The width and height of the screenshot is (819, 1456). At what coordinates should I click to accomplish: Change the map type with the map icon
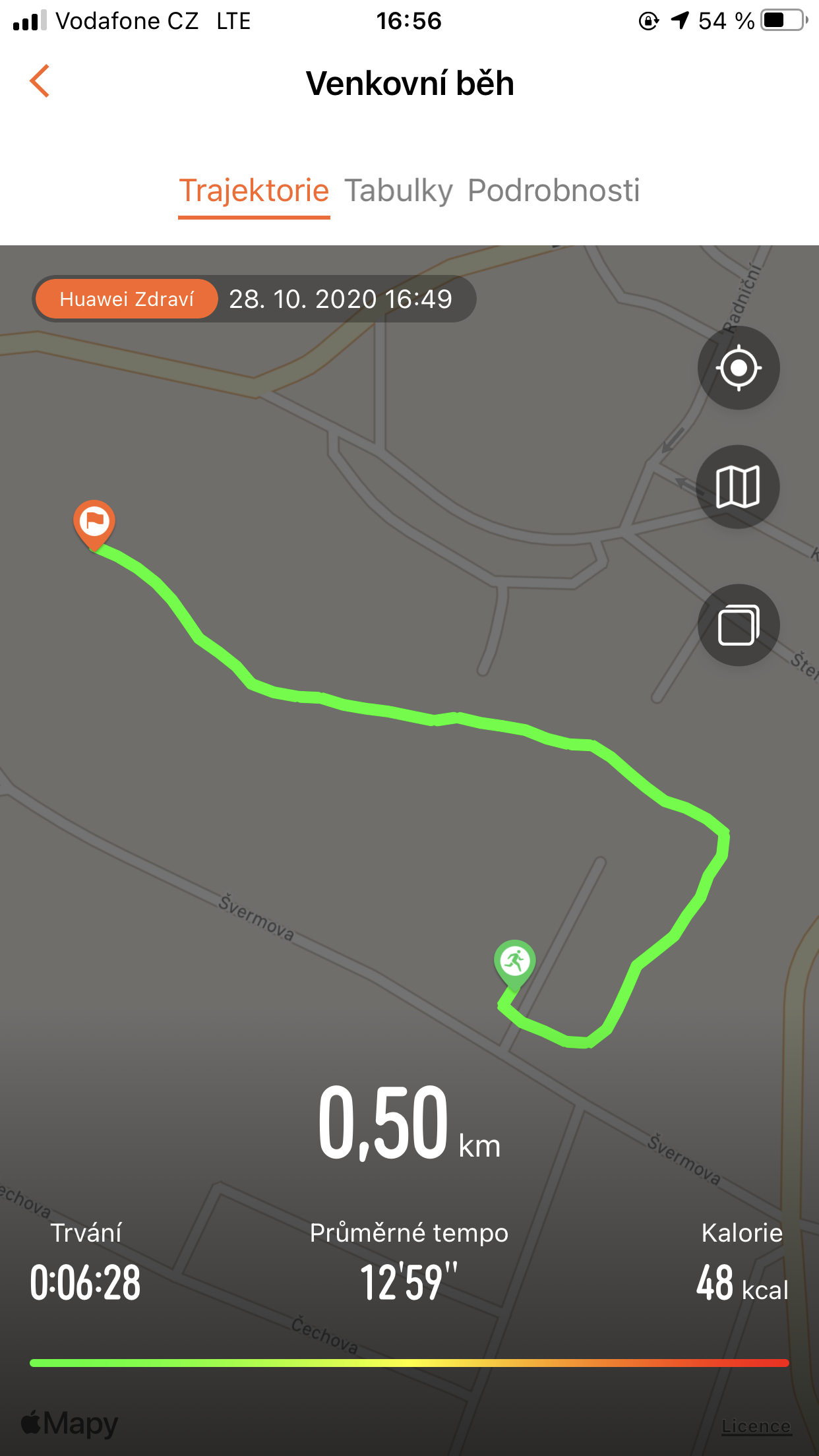pyautogui.click(x=739, y=487)
